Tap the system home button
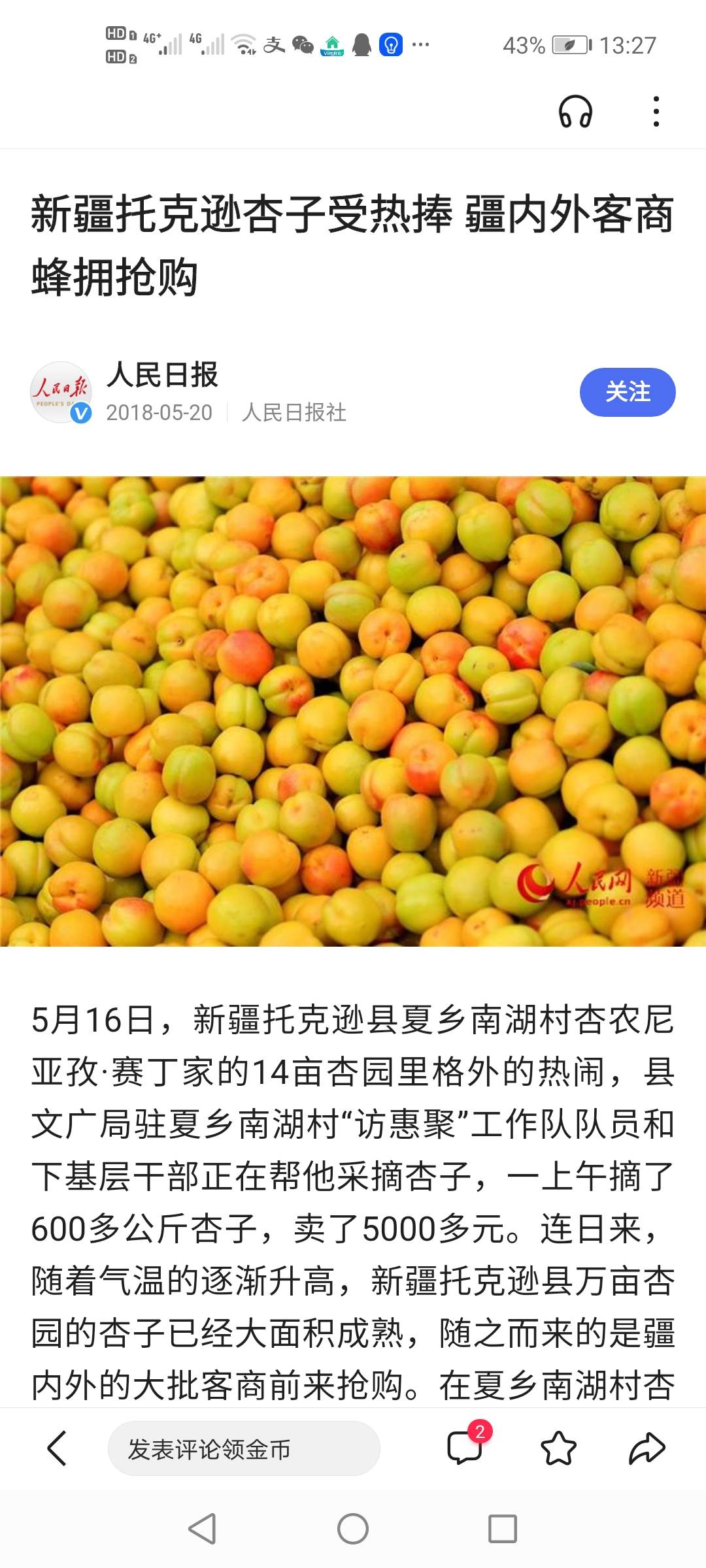This screenshot has height=1568, width=706. click(353, 1529)
